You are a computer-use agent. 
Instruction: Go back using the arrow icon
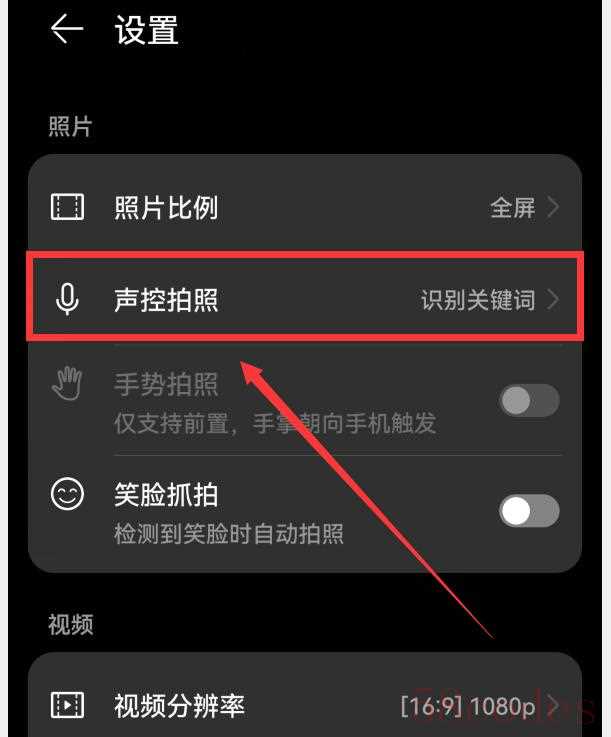pyautogui.click(x=67, y=30)
